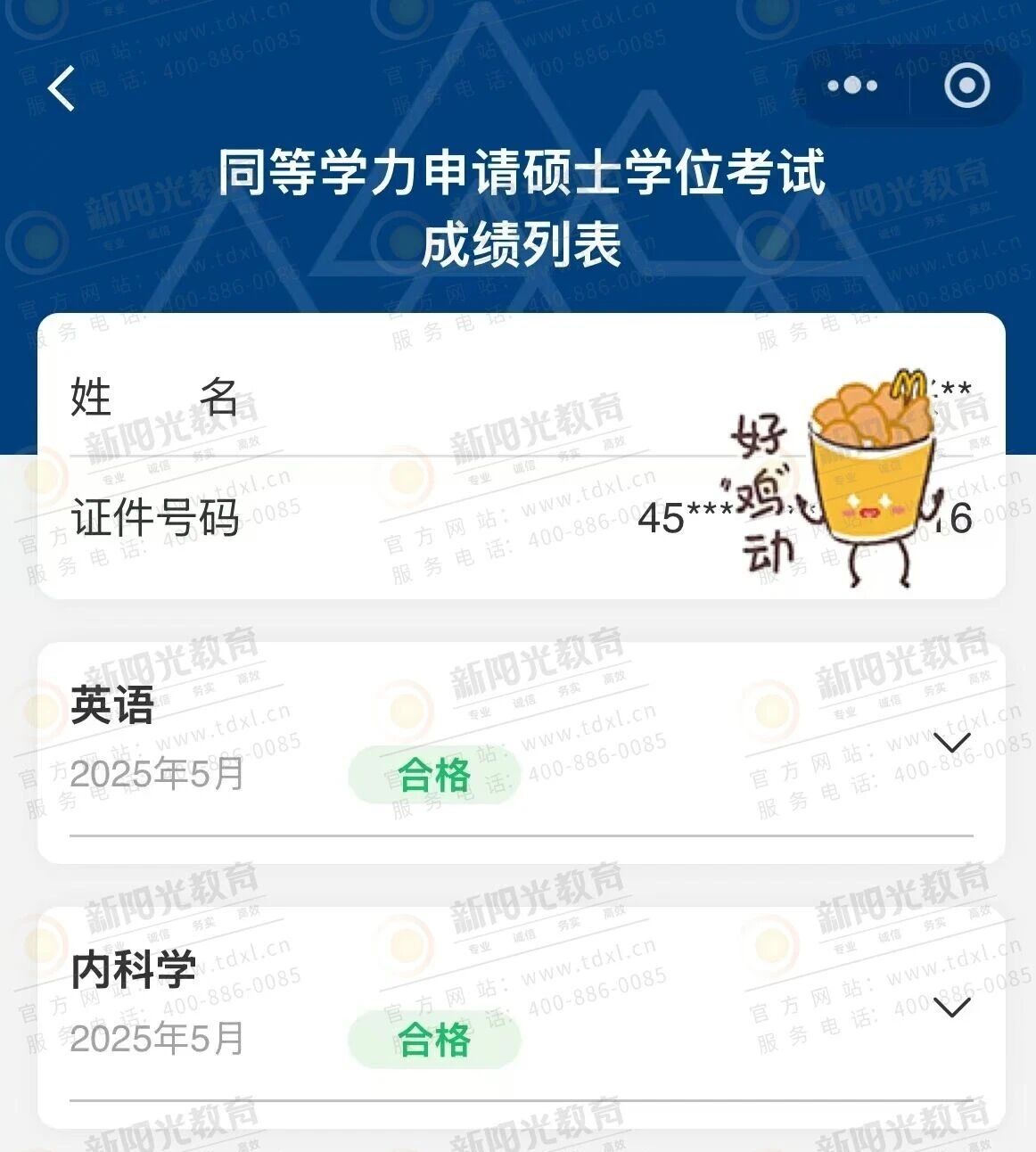Screen dimensions: 1036x1152
Task: Close the mini program via the circle button
Action: (966, 86)
